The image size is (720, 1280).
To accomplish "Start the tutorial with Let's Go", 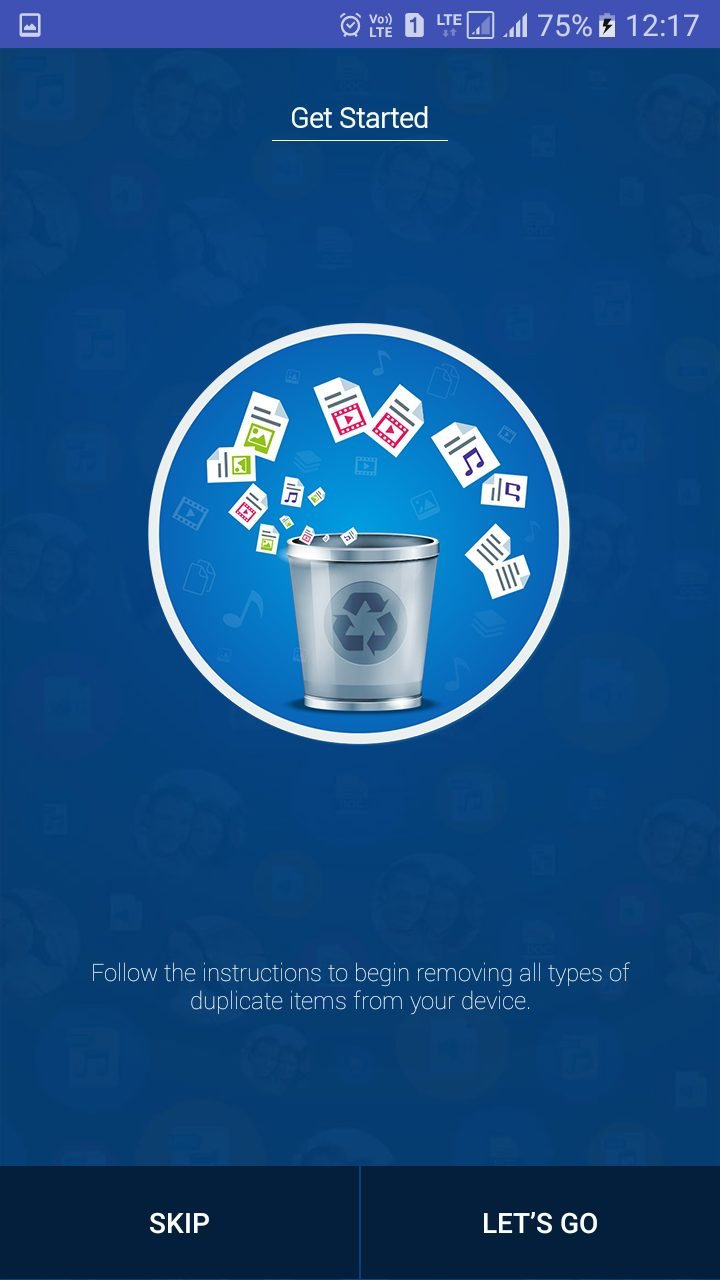I will 540,1222.
